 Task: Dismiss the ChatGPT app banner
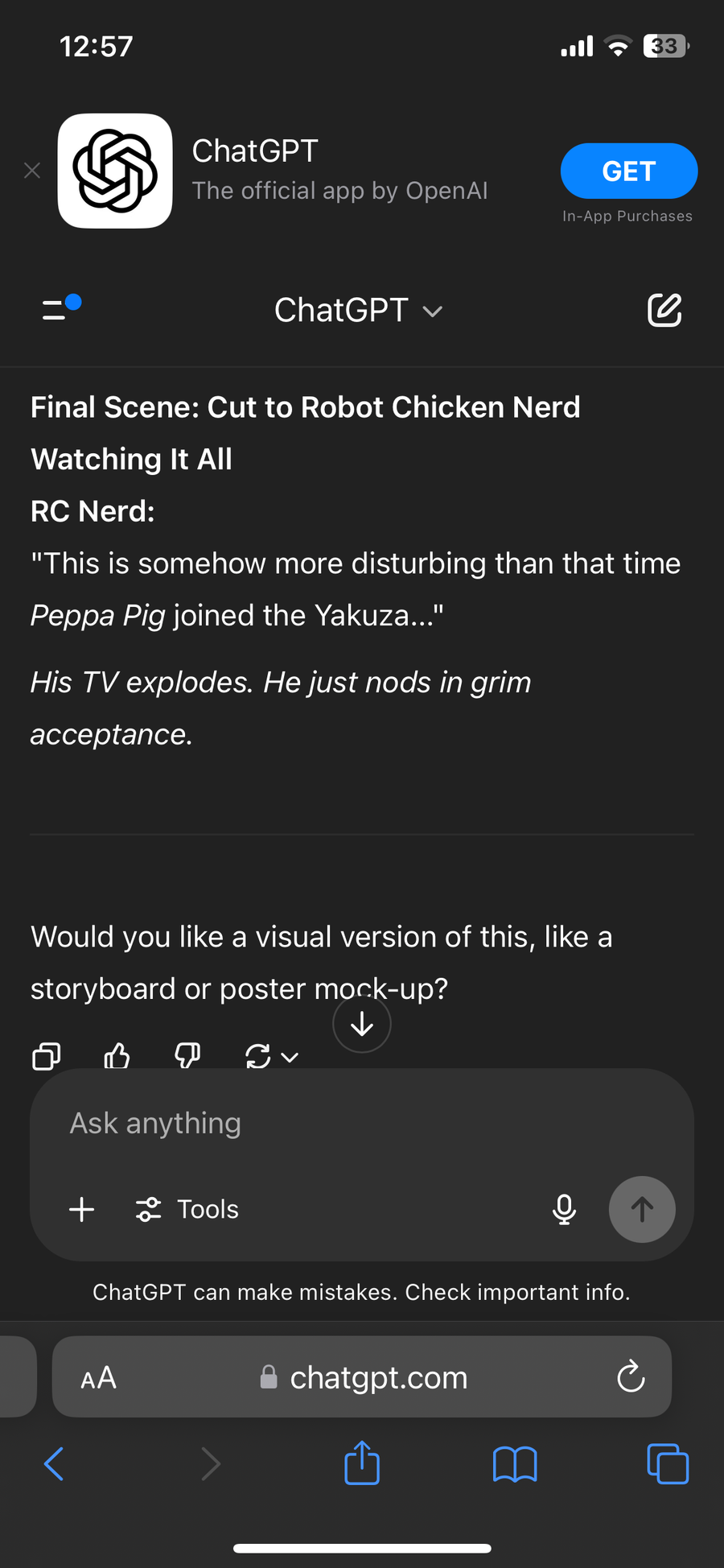click(x=32, y=171)
